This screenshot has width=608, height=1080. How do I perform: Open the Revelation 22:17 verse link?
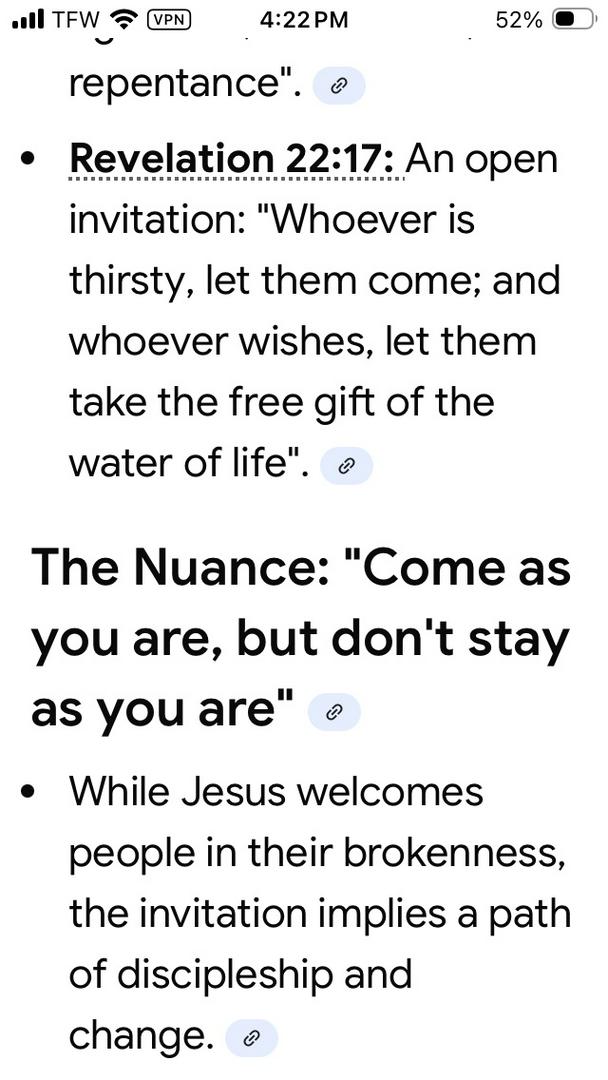[234, 160]
